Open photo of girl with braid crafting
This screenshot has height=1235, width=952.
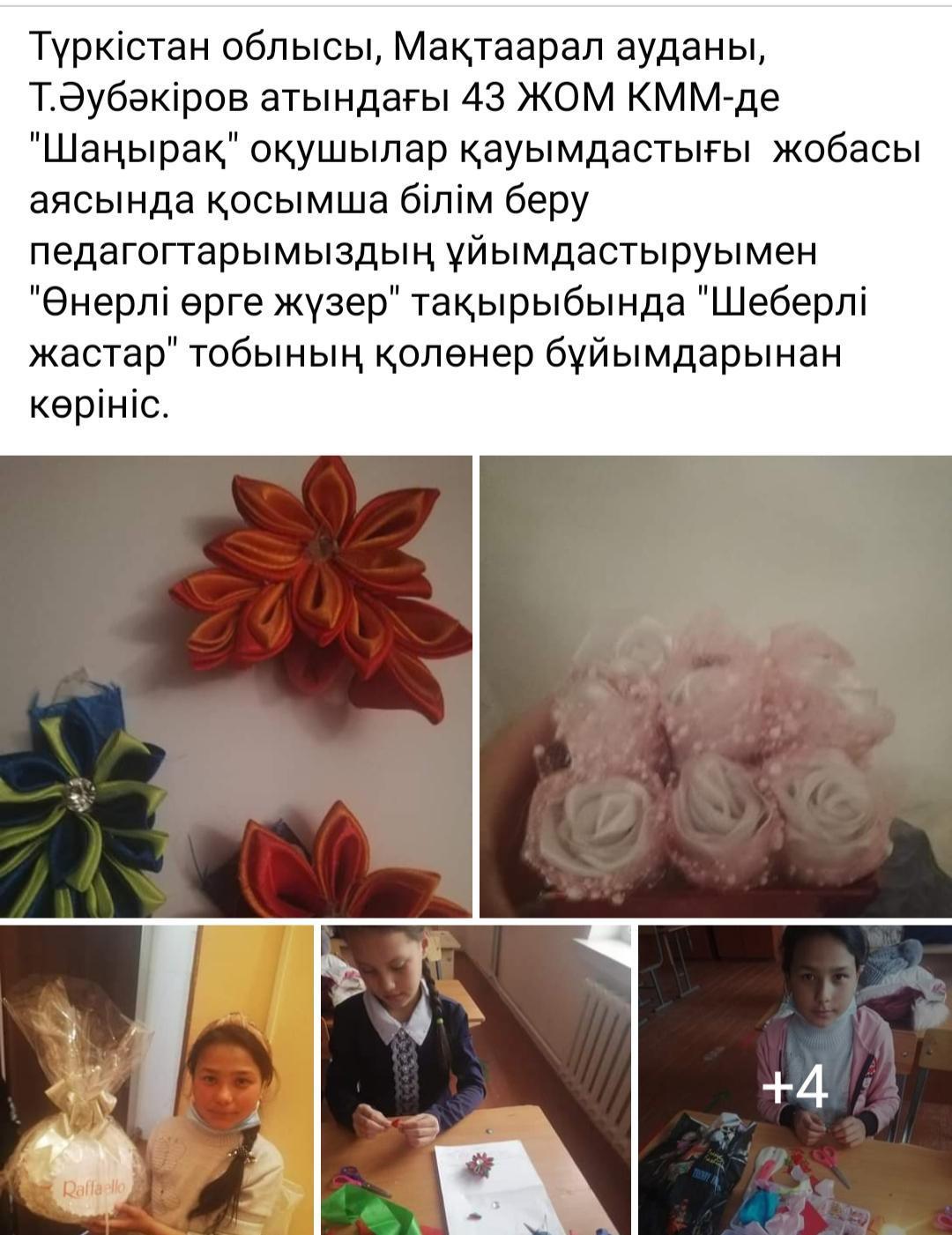tap(475, 1079)
